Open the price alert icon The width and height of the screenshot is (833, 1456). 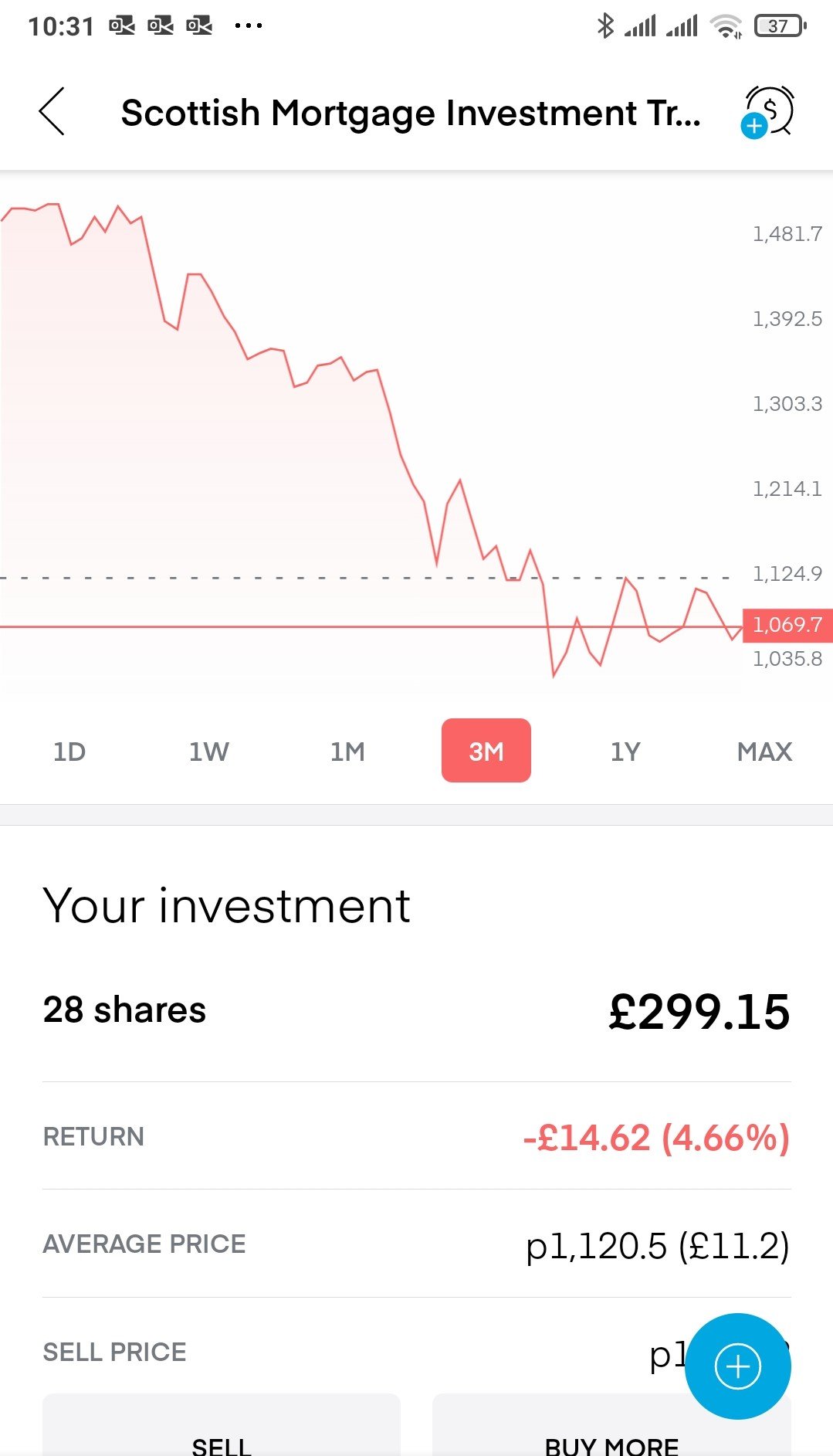click(x=767, y=113)
